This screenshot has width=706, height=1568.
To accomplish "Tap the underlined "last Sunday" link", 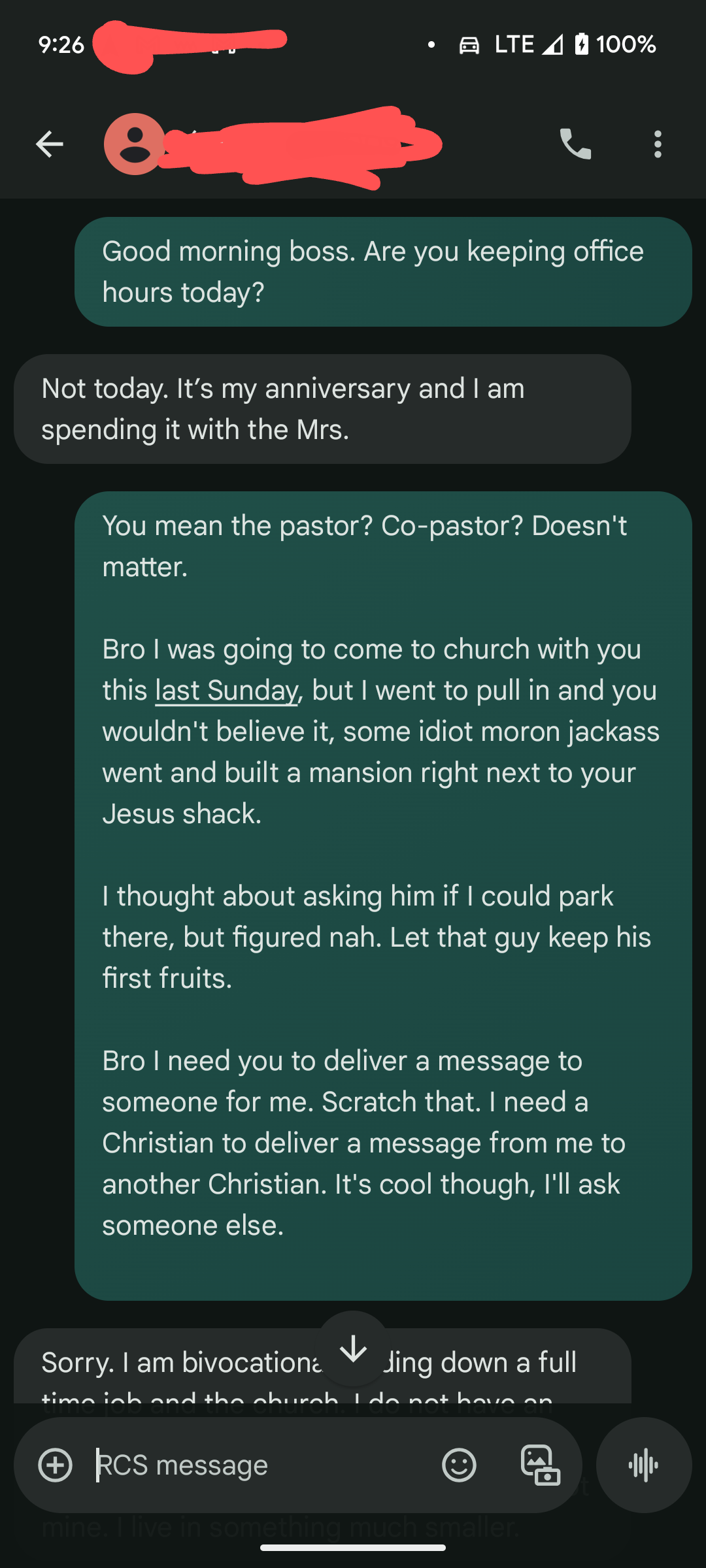I will [x=226, y=691].
